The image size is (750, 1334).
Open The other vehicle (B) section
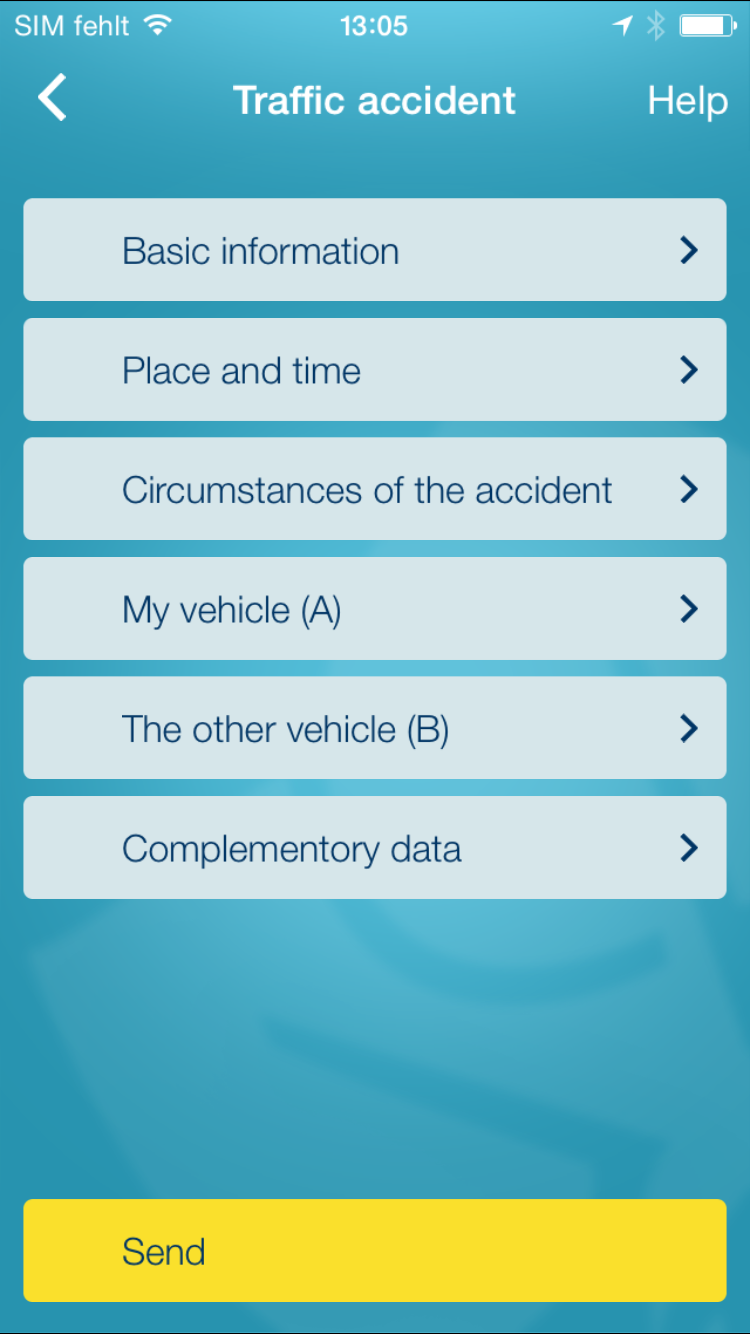tap(375, 728)
